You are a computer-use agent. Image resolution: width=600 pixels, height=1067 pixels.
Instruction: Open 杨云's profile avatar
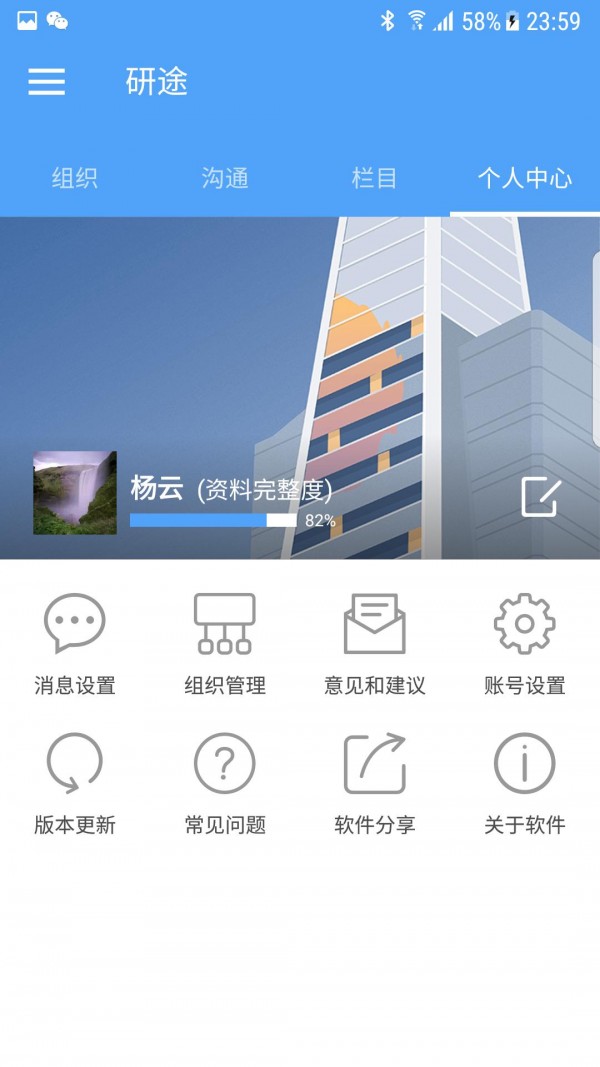point(75,492)
